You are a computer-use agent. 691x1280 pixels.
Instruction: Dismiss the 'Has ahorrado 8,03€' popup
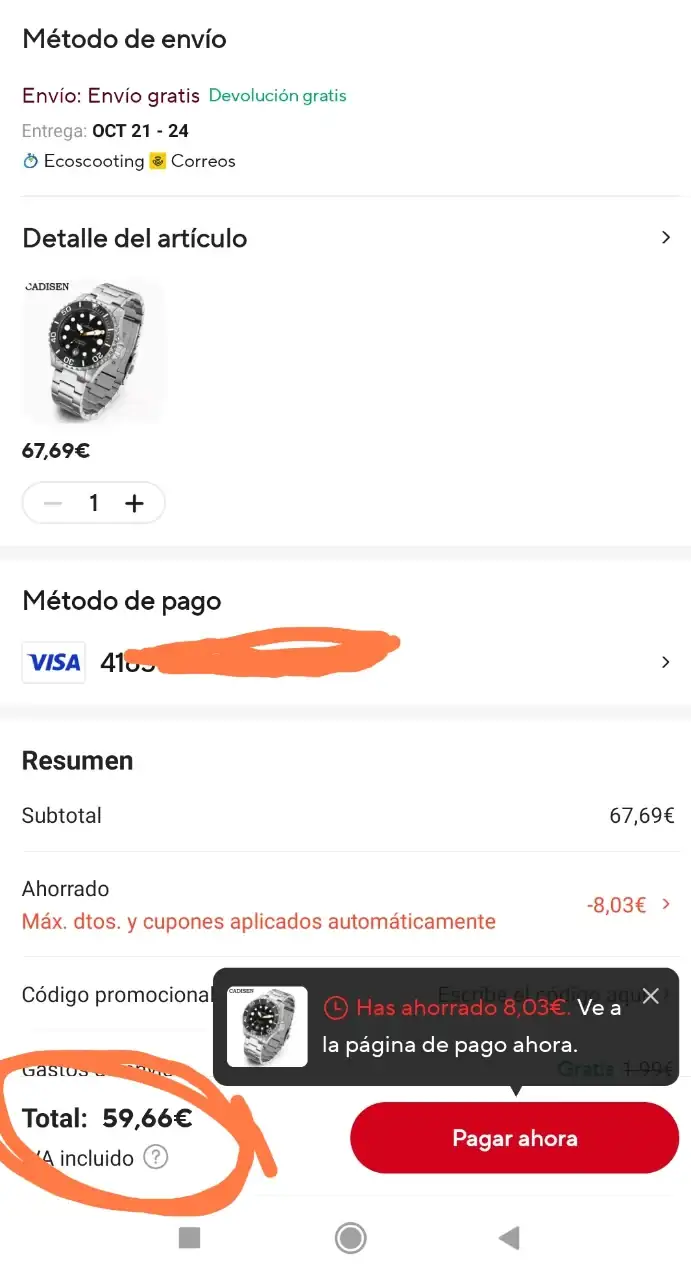[651, 995]
